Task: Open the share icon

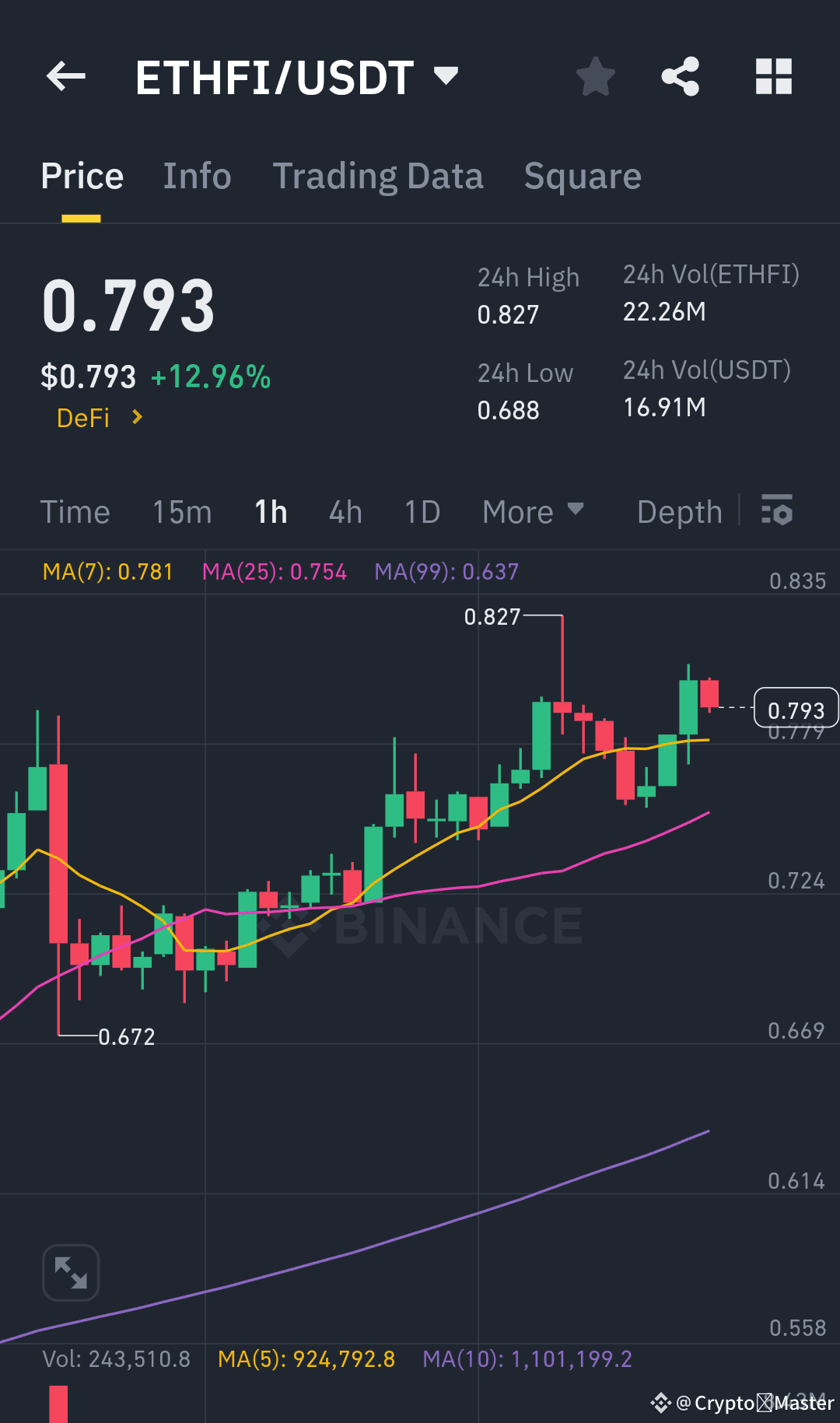Action: (681, 75)
